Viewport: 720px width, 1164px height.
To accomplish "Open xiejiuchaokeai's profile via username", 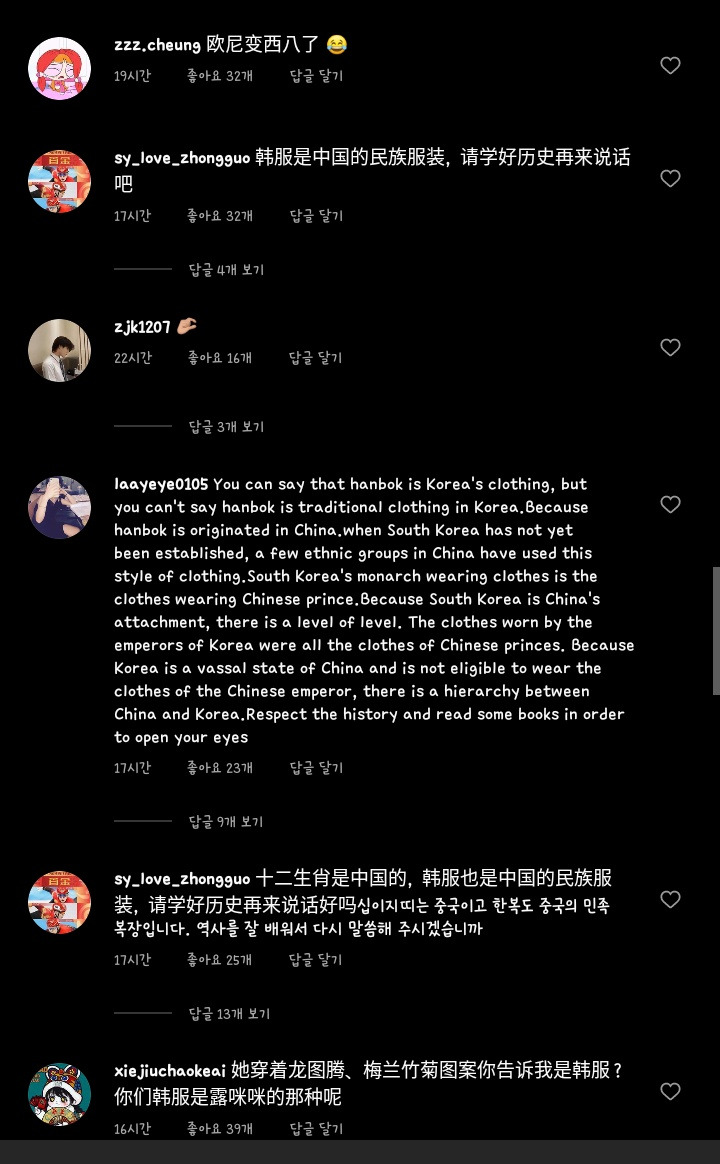I will pos(170,1071).
